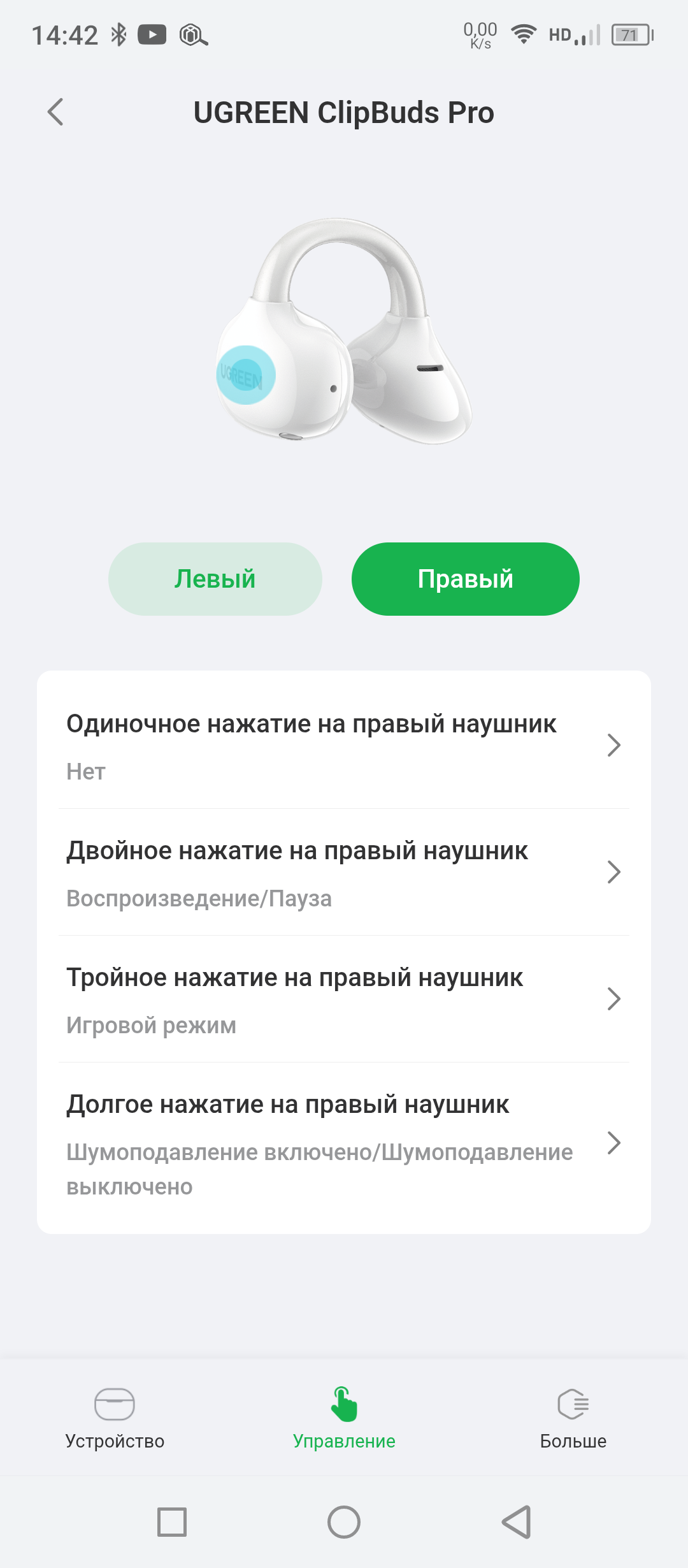The height and width of the screenshot is (1568, 688).
Task: Select the Правый earbud
Action: pyautogui.click(x=465, y=579)
